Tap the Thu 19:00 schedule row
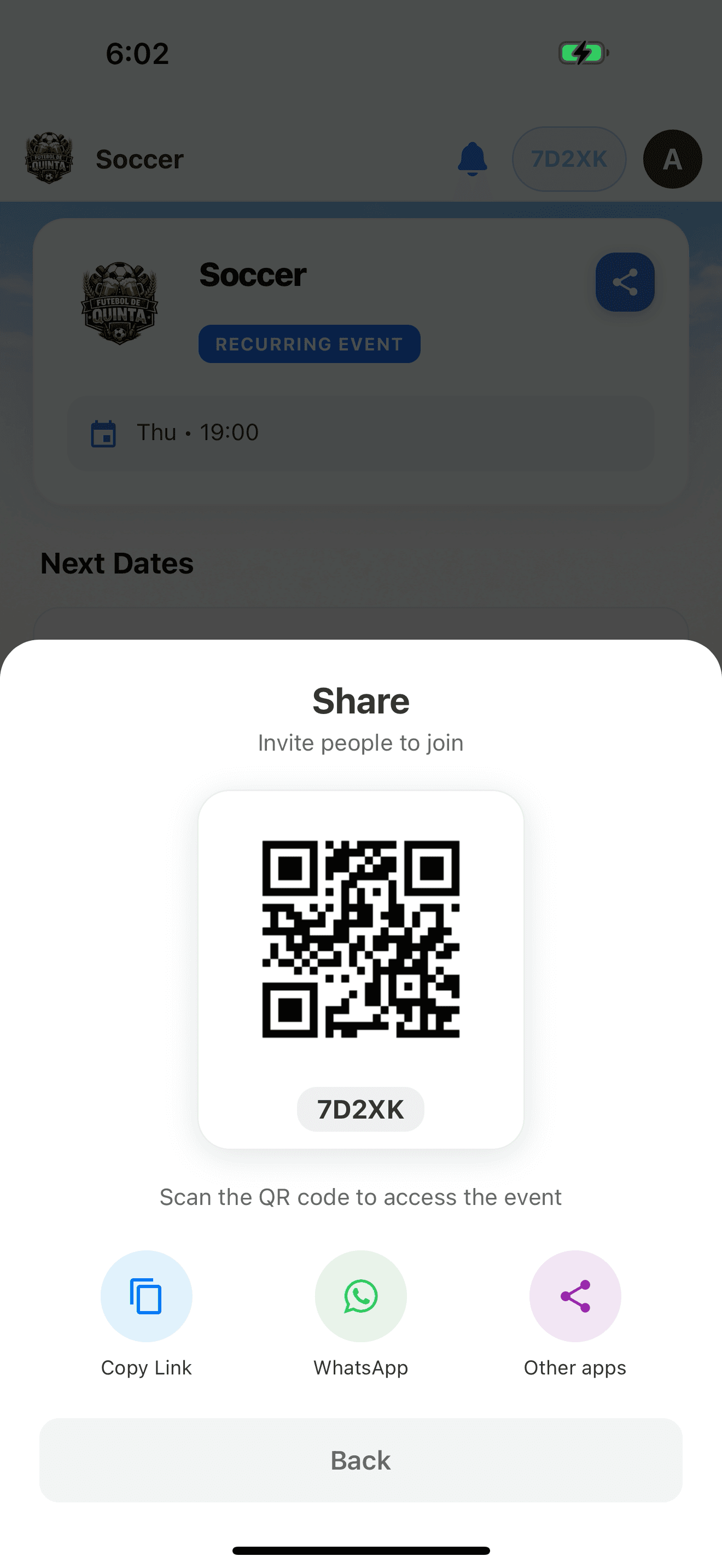The height and width of the screenshot is (1568, 722). pos(360,433)
